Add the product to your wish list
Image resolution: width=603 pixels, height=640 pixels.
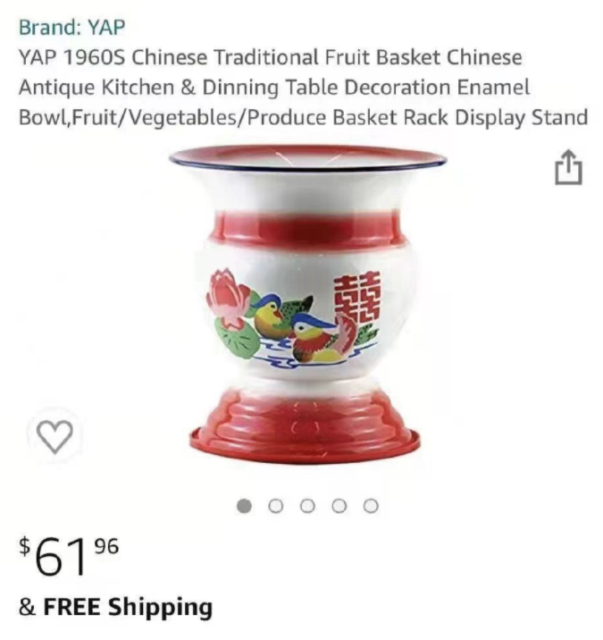click(x=55, y=437)
